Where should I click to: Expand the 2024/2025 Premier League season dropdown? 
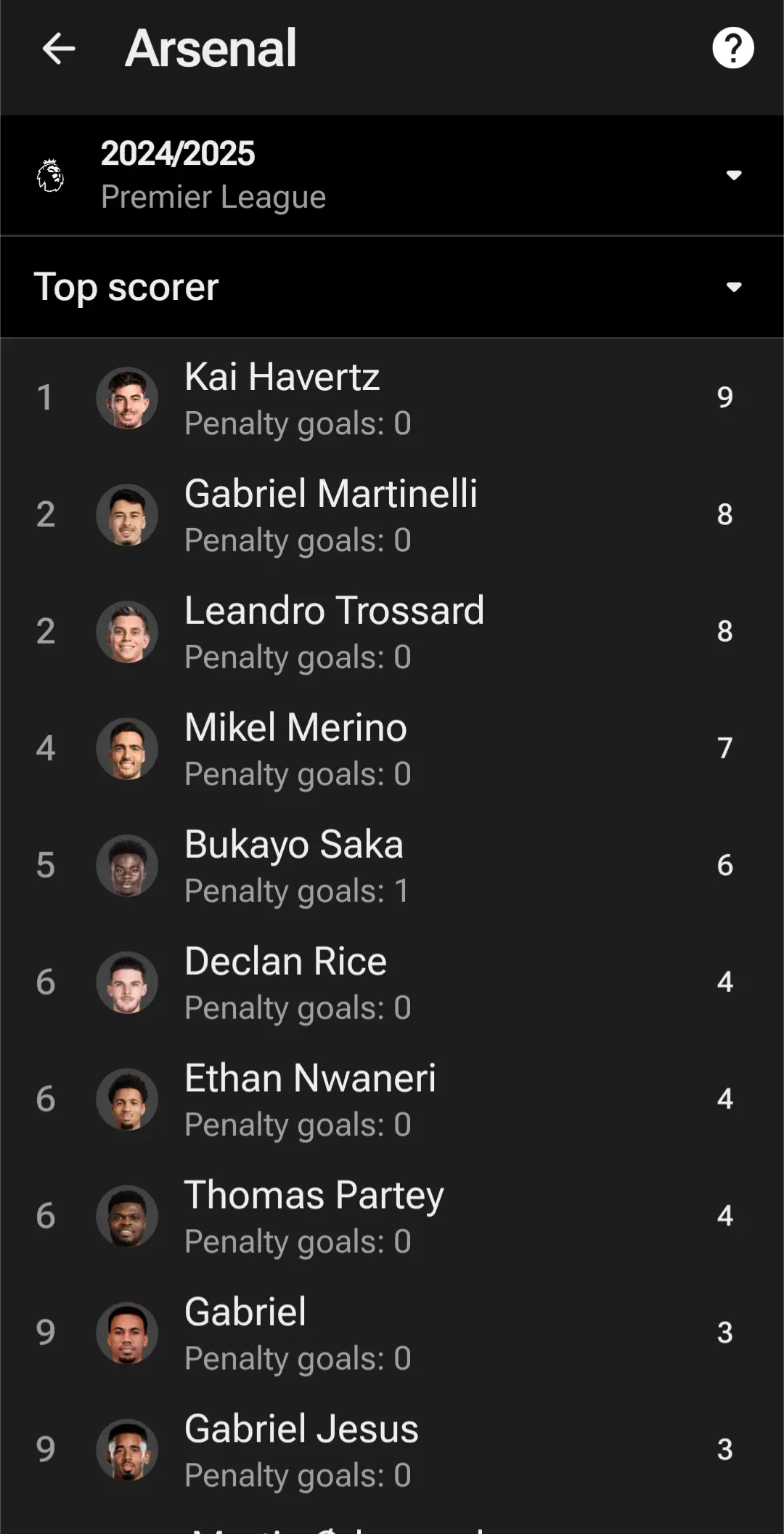coord(392,175)
